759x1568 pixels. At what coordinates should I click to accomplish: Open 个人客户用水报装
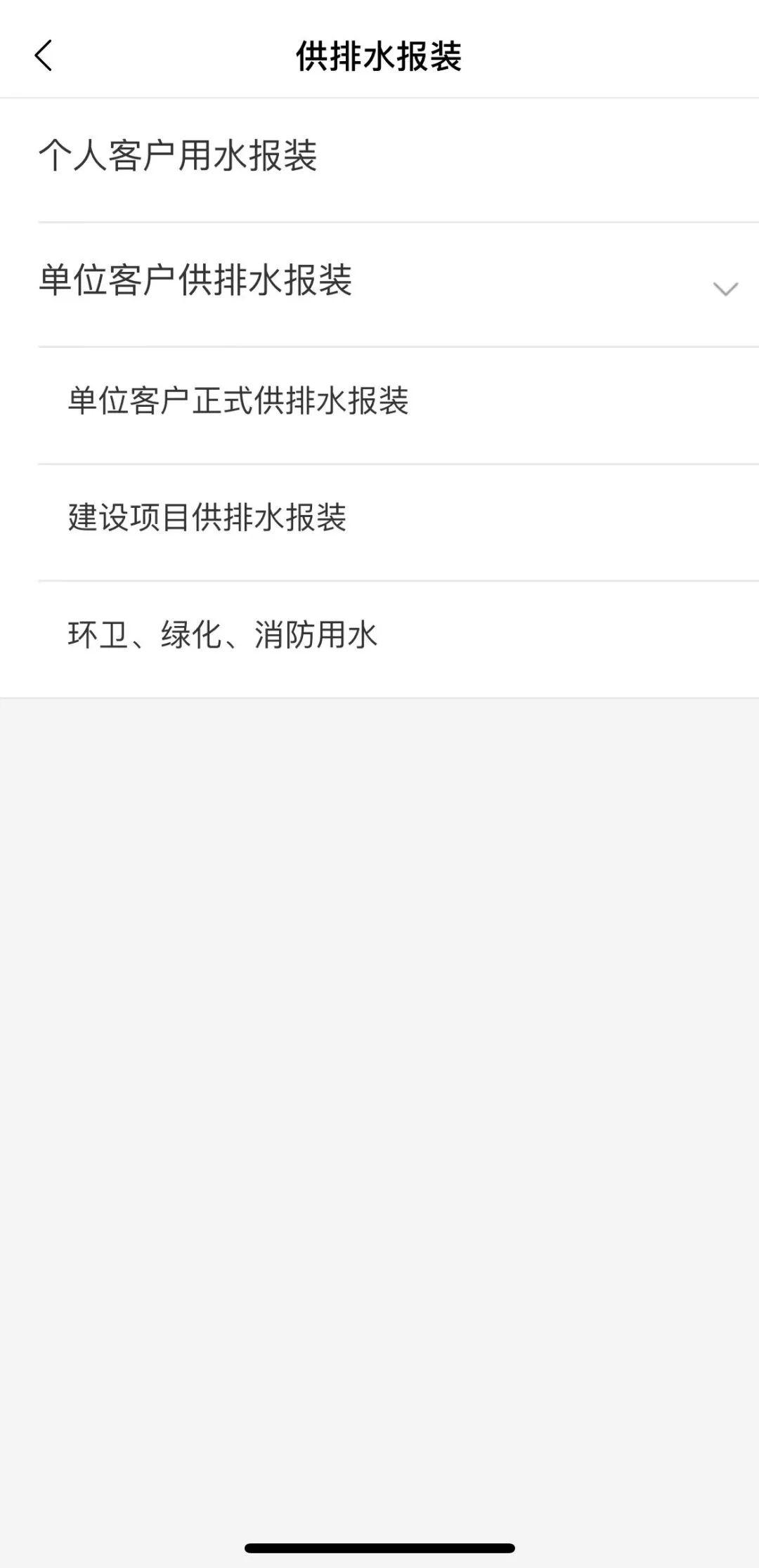point(178,156)
